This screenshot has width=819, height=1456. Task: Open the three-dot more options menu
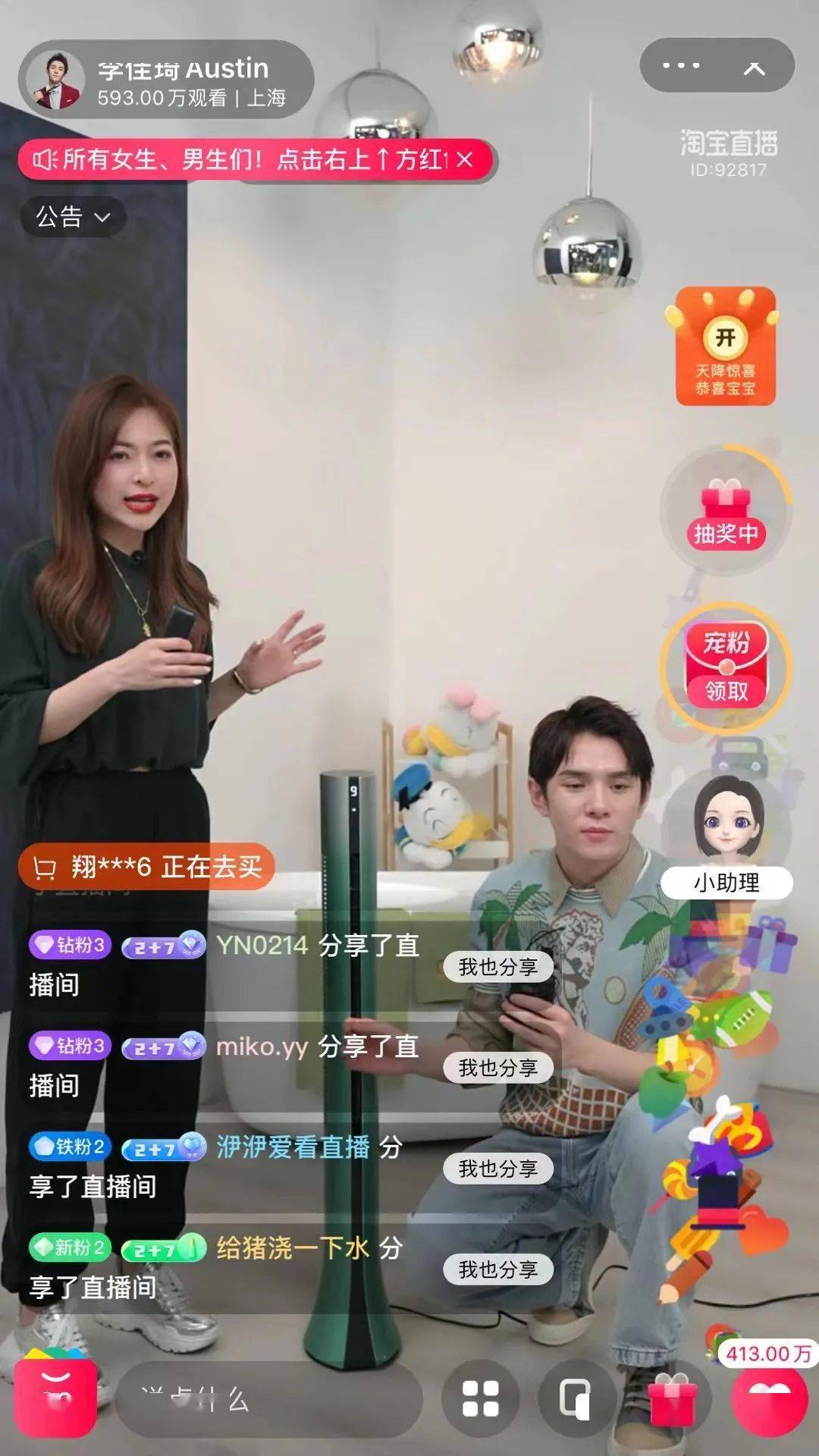click(x=680, y=66)
